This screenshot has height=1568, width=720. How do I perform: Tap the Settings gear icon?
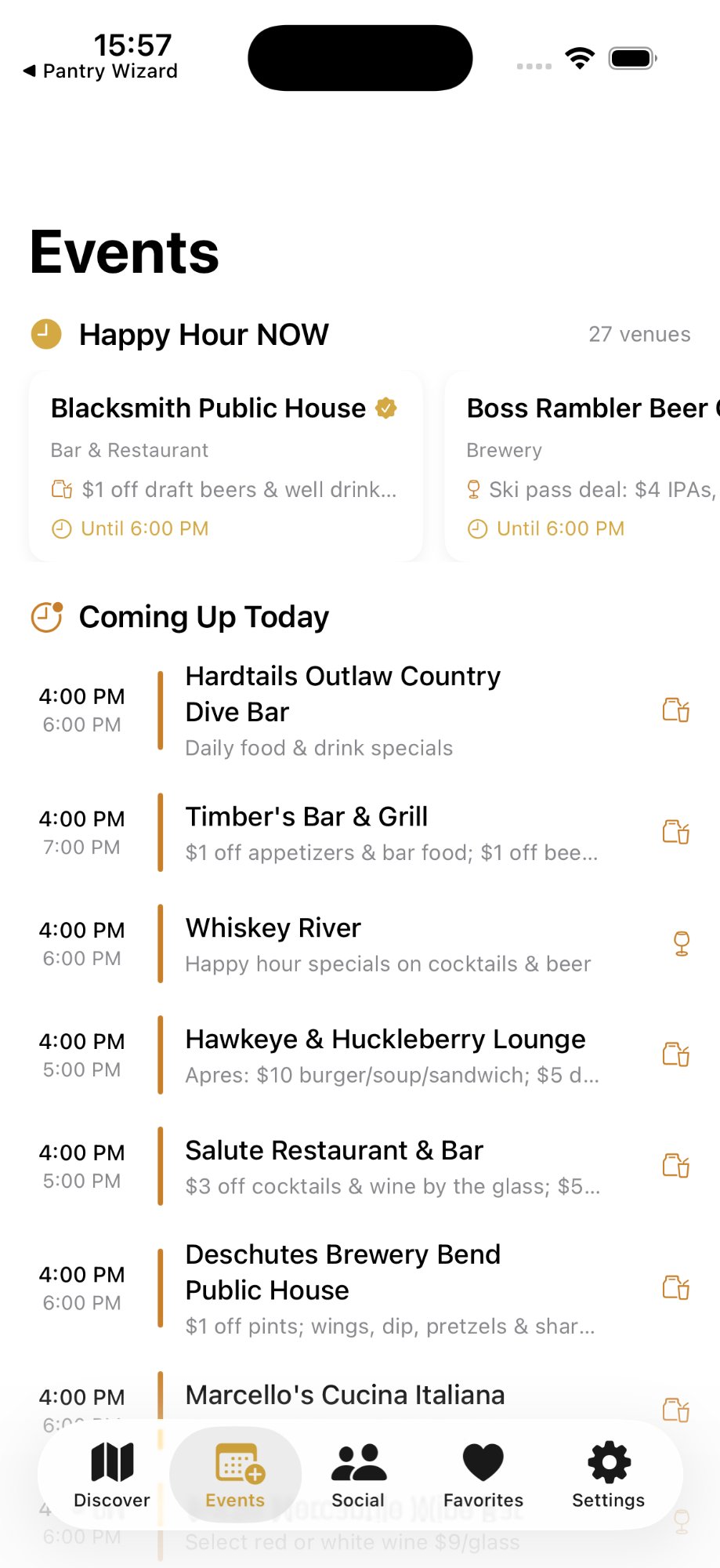coord(607,1461)
